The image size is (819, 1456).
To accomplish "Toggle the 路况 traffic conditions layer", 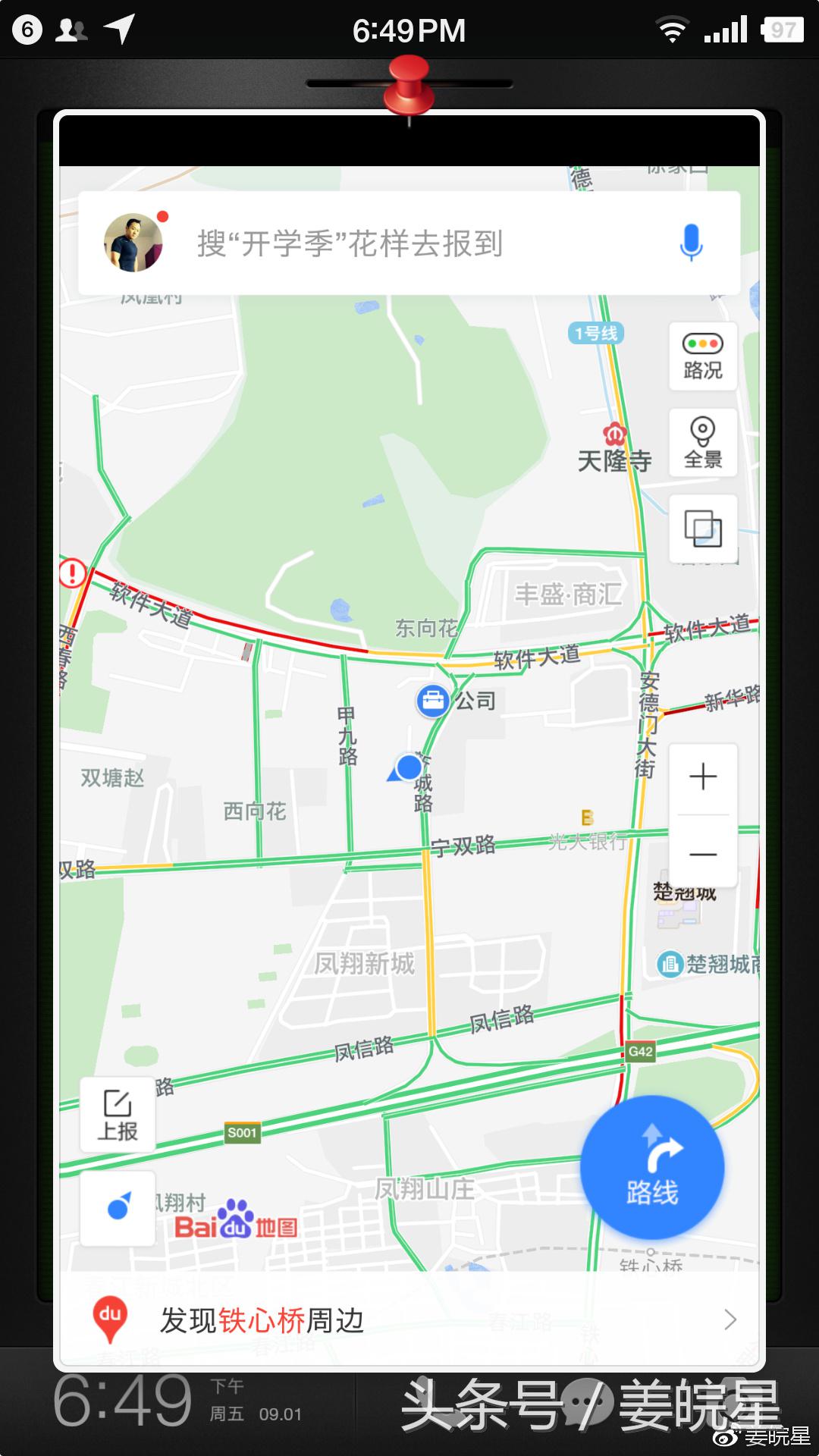I will (703, 356).
